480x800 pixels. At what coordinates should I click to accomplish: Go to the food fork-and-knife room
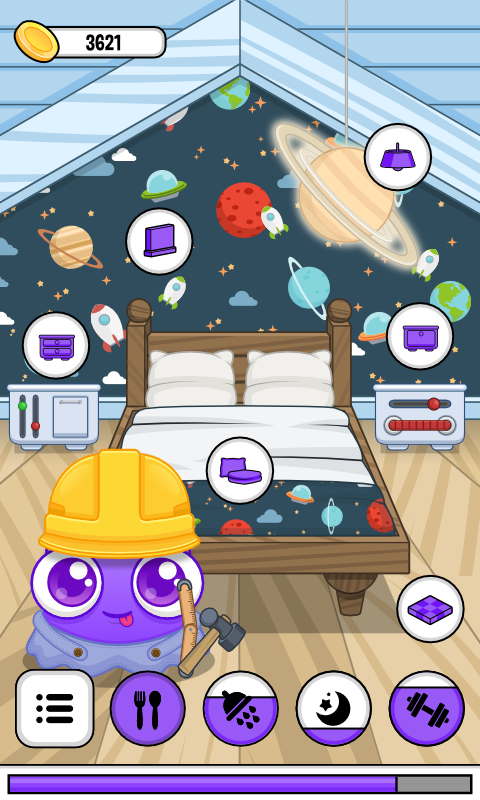pyautogui.click(x=148, y=708)
